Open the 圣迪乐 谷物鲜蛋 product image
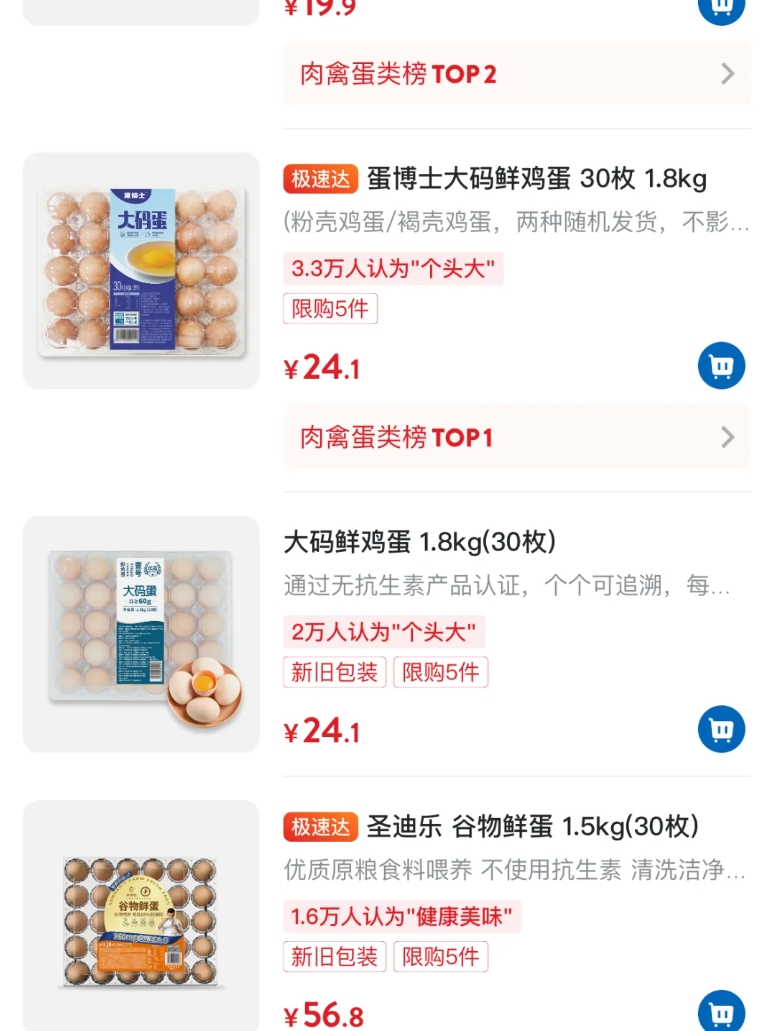765x1031 pixels. pyautogui.click(x=141, y=917)
